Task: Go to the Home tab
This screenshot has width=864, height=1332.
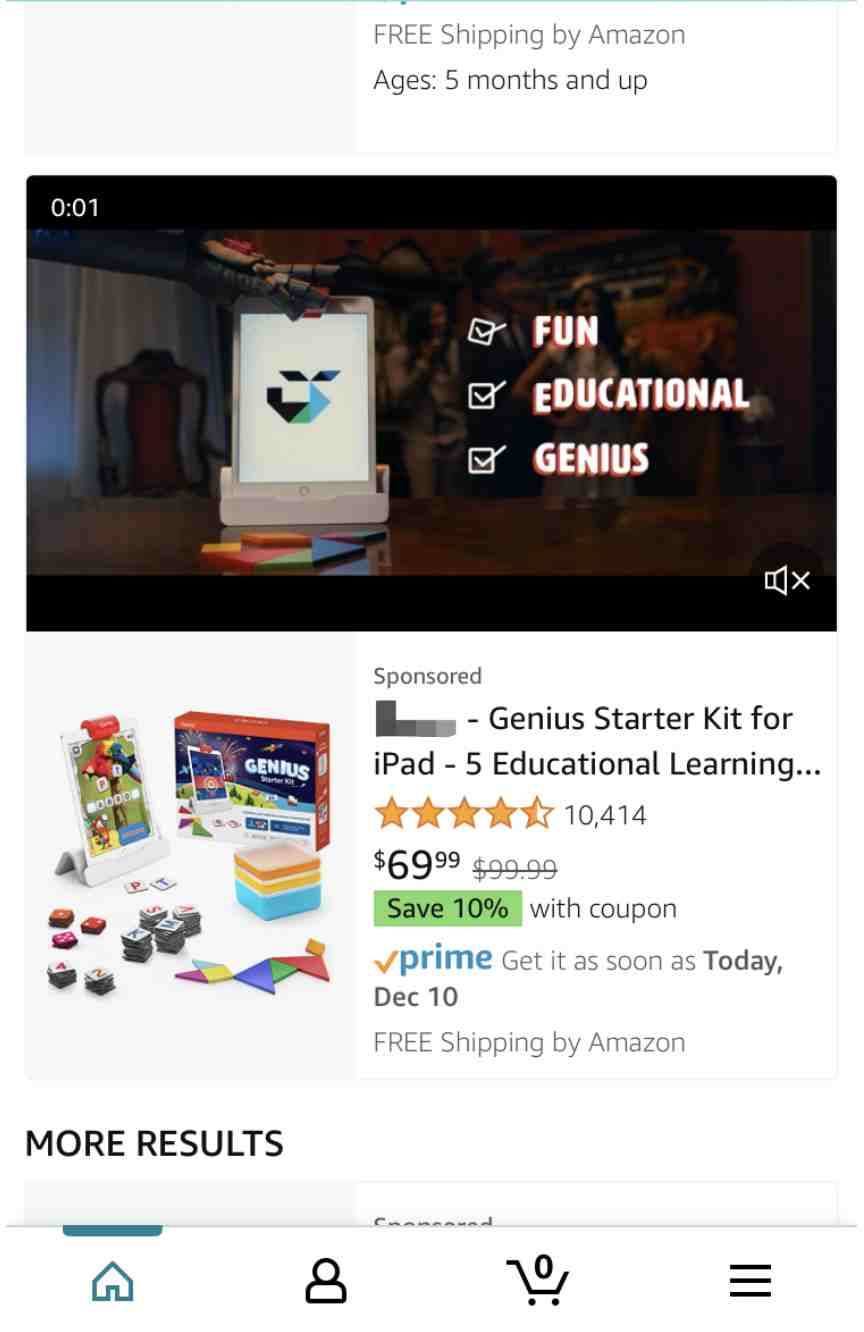Action: [x=112, y=1280]
